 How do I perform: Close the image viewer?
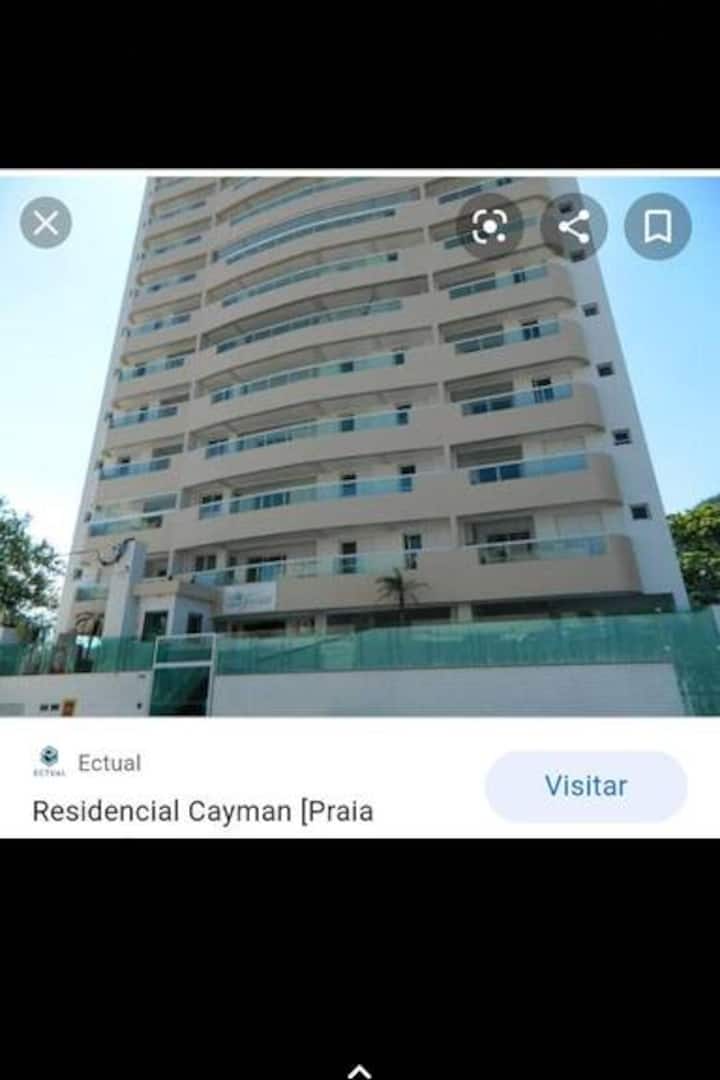click(x=46, y=222)
